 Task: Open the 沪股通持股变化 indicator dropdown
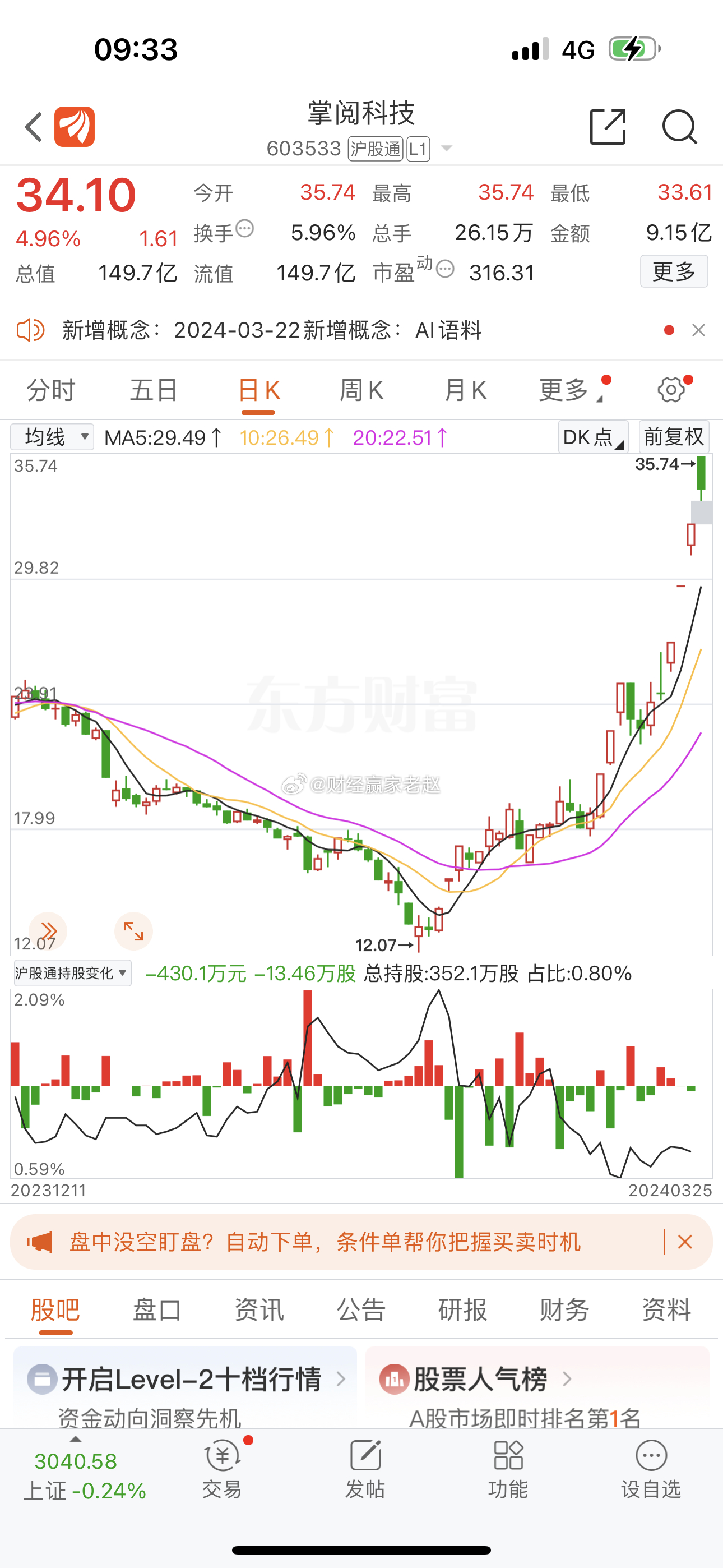click(x=72, y=974)
